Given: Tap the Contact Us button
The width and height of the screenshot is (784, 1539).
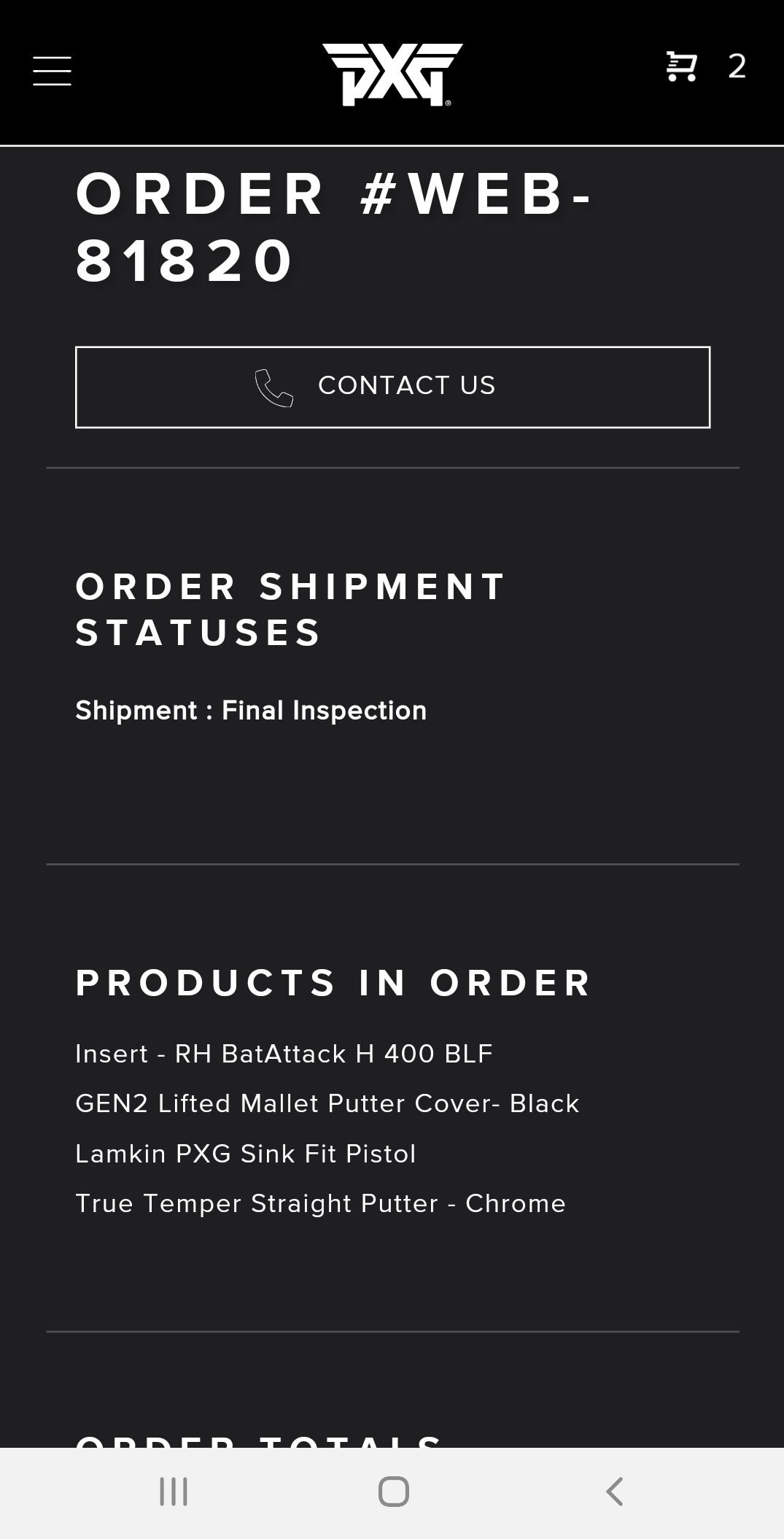Looking at the screenshot, I should (392, 387).
